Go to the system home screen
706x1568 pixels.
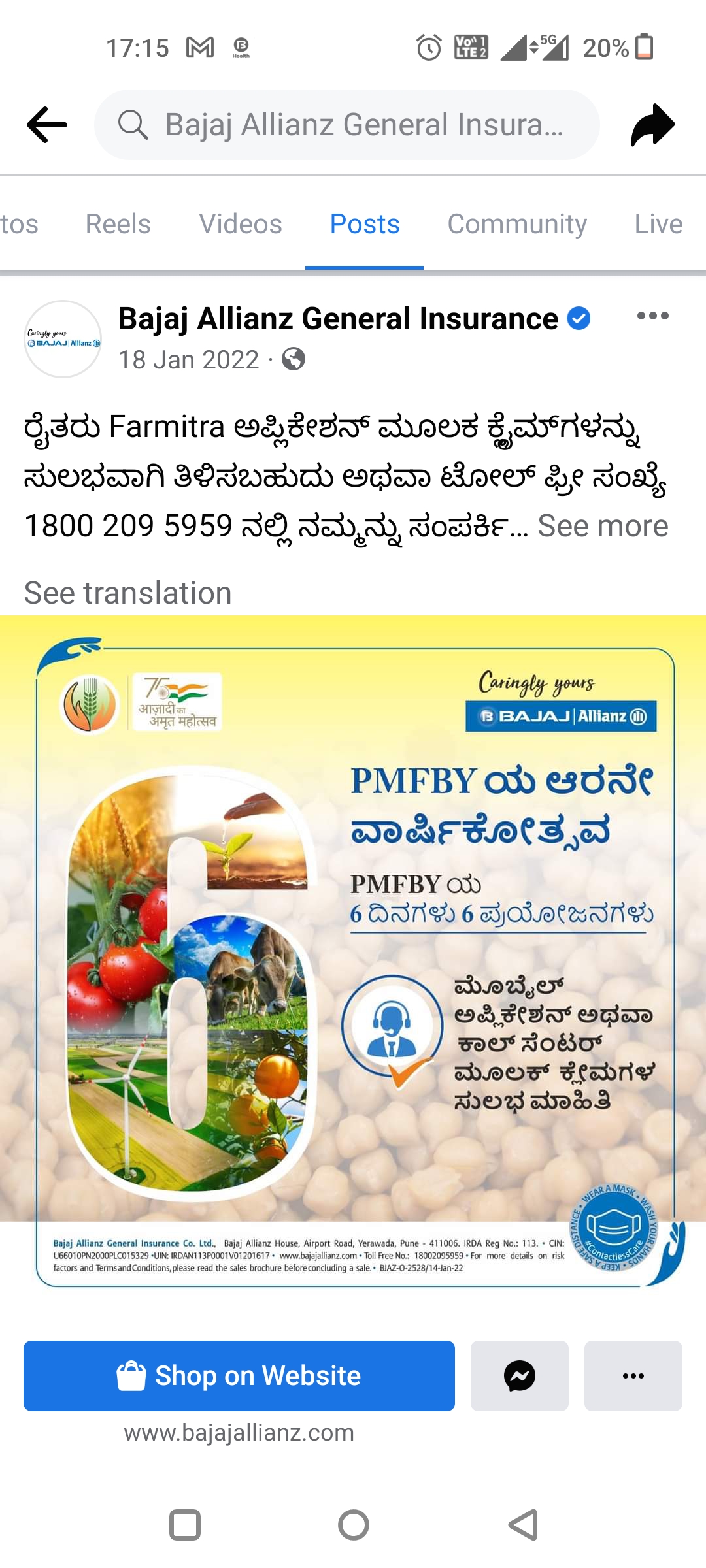point(353,1526)
